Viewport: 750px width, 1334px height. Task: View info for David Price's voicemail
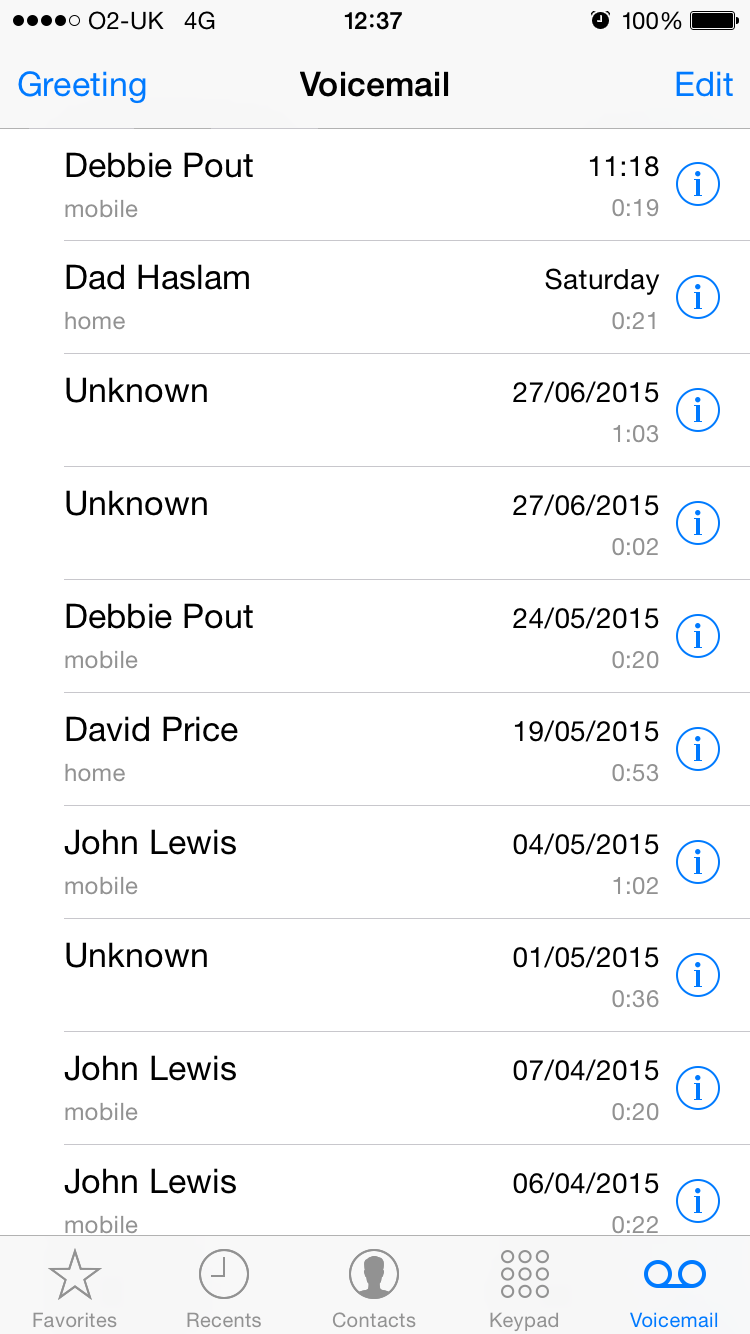[698, 749]
